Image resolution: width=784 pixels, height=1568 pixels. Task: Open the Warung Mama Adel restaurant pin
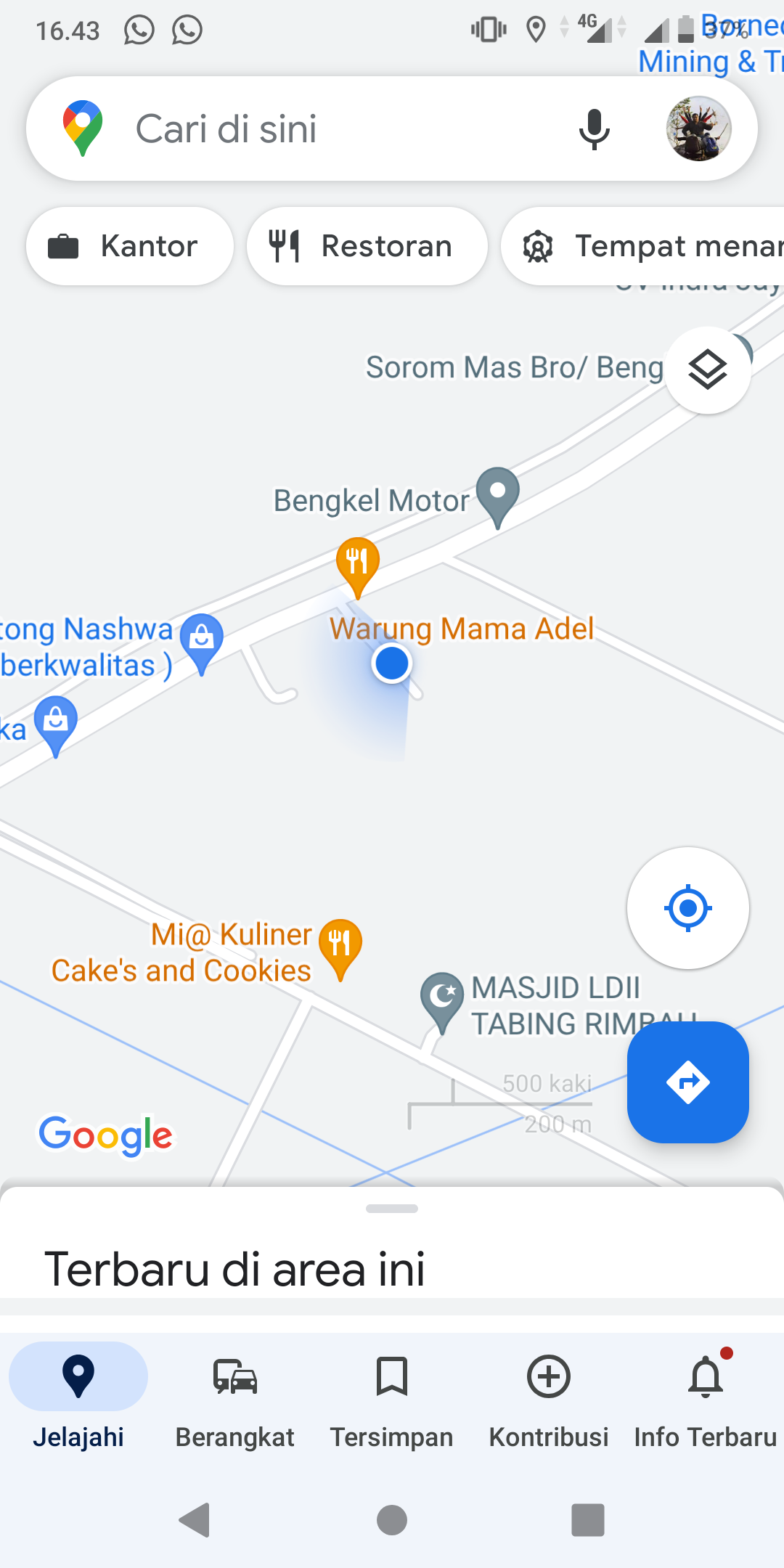[x=357, y=564]
